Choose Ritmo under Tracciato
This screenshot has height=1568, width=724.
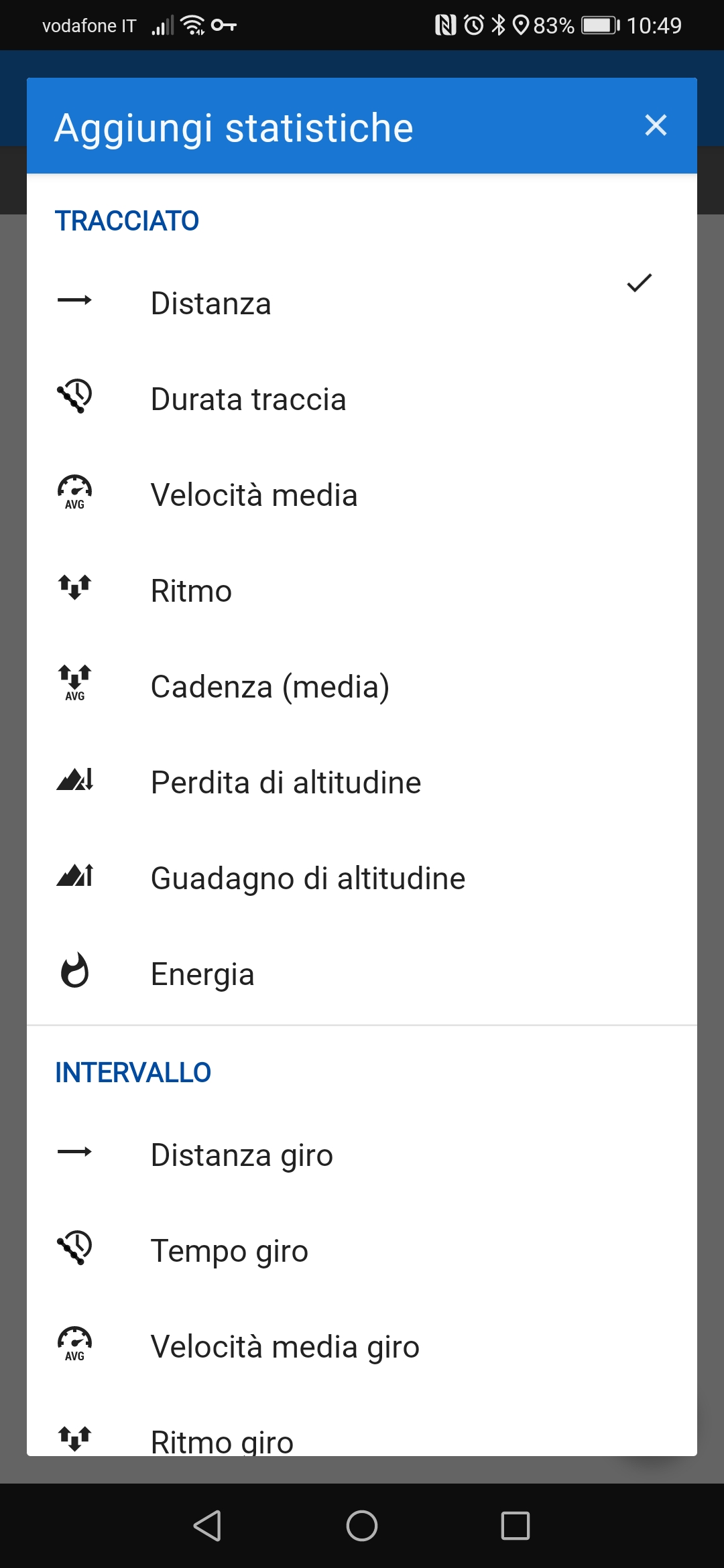pos(362,591)
